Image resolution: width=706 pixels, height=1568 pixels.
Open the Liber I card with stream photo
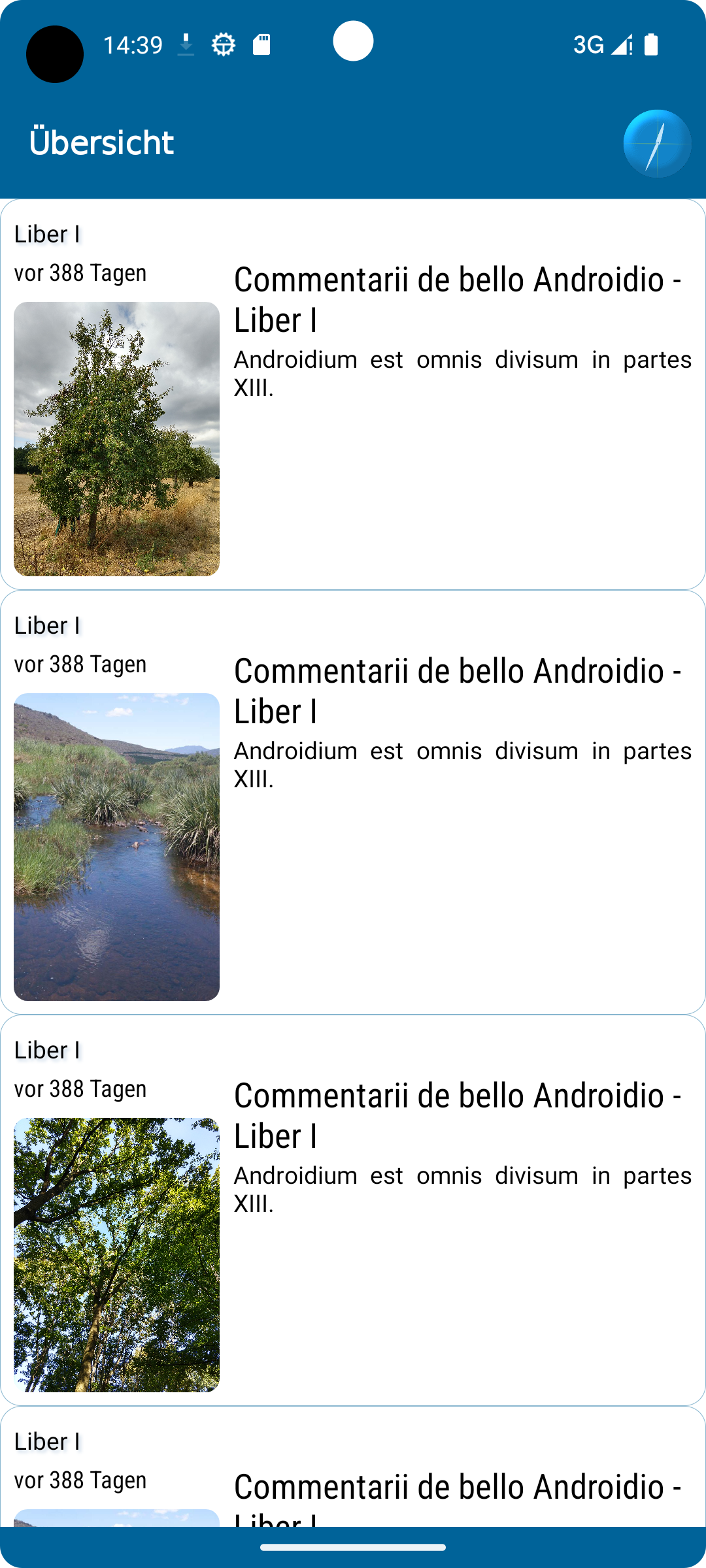tap(353, 802)
